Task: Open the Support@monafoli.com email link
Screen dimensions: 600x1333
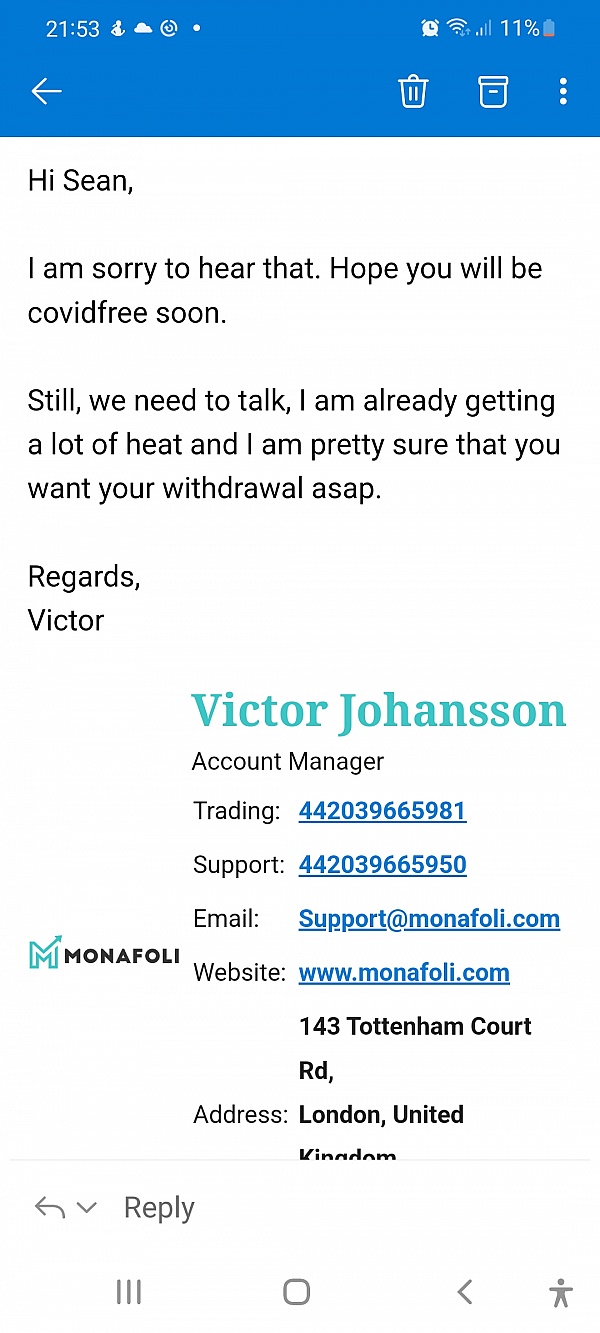Action: (x=429, y=918)
